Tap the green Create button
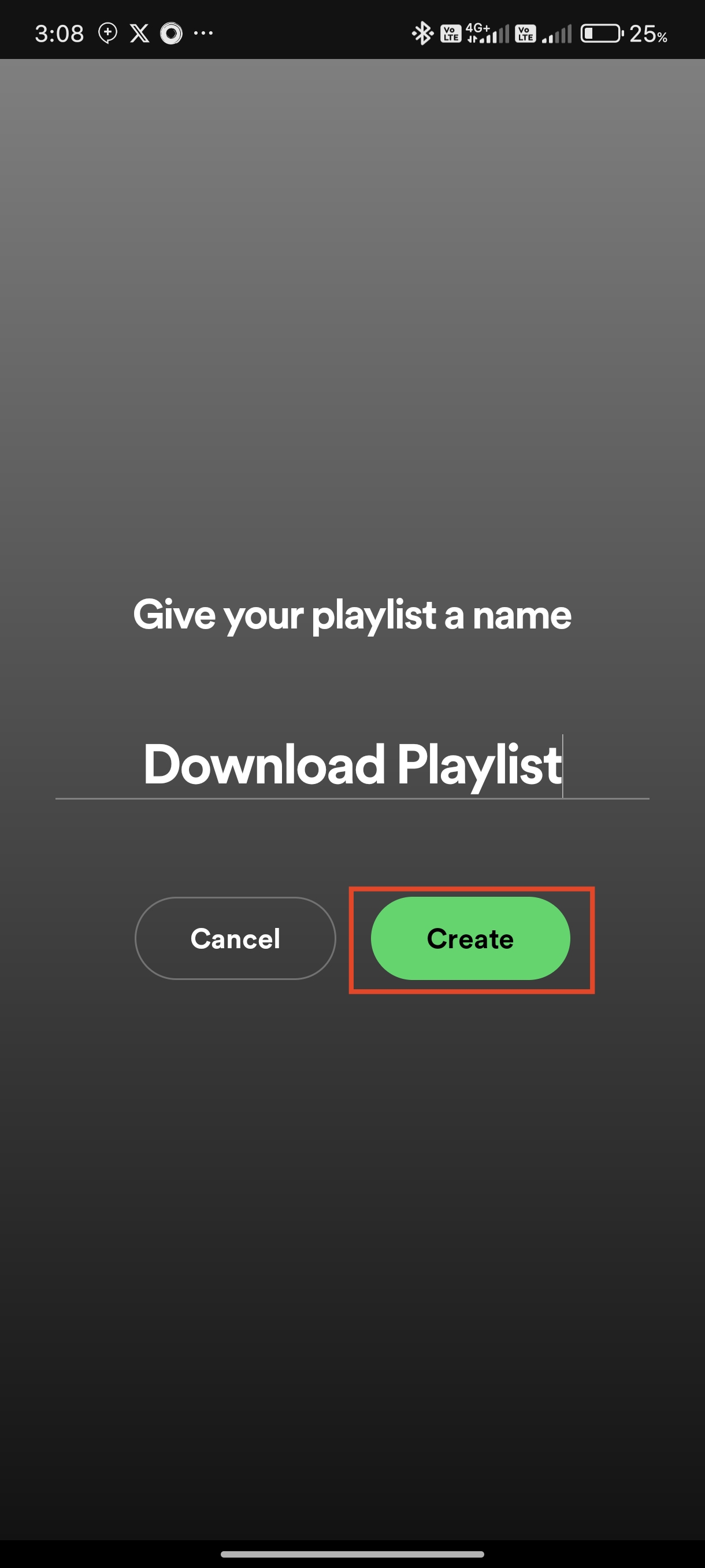705x1568 pixels. [x=471, y=938]
